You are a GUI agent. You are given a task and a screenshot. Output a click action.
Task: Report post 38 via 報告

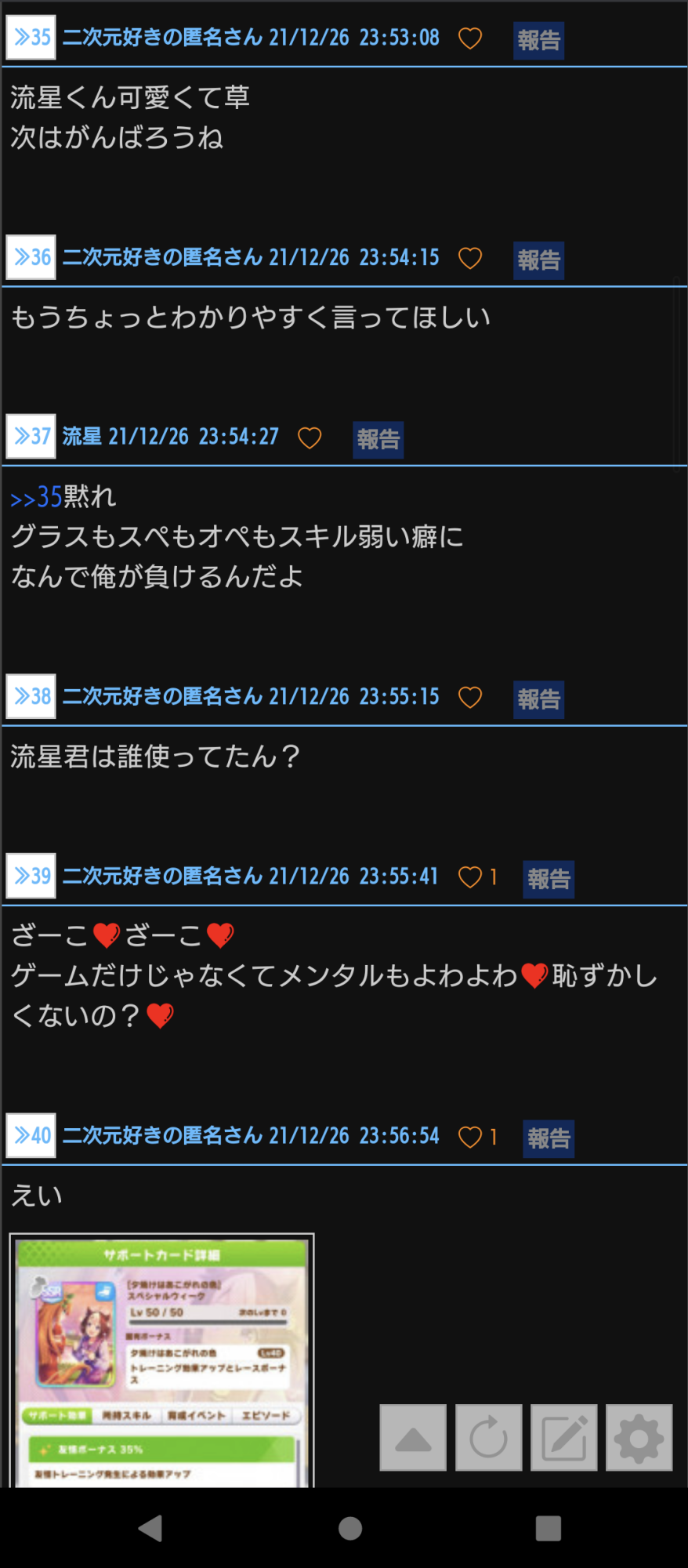click(539, 699)
